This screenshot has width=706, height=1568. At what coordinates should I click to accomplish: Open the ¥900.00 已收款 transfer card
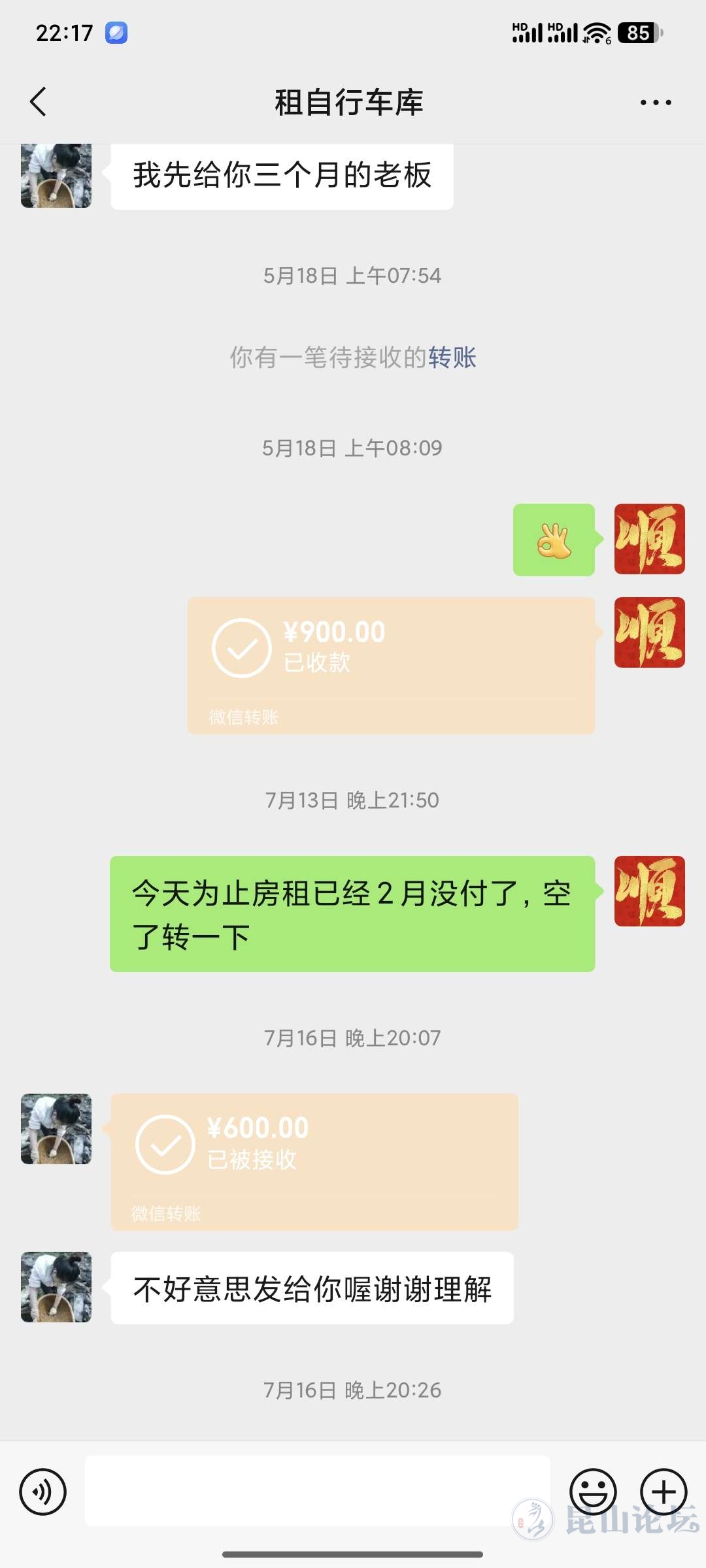[x=391, y=665]
